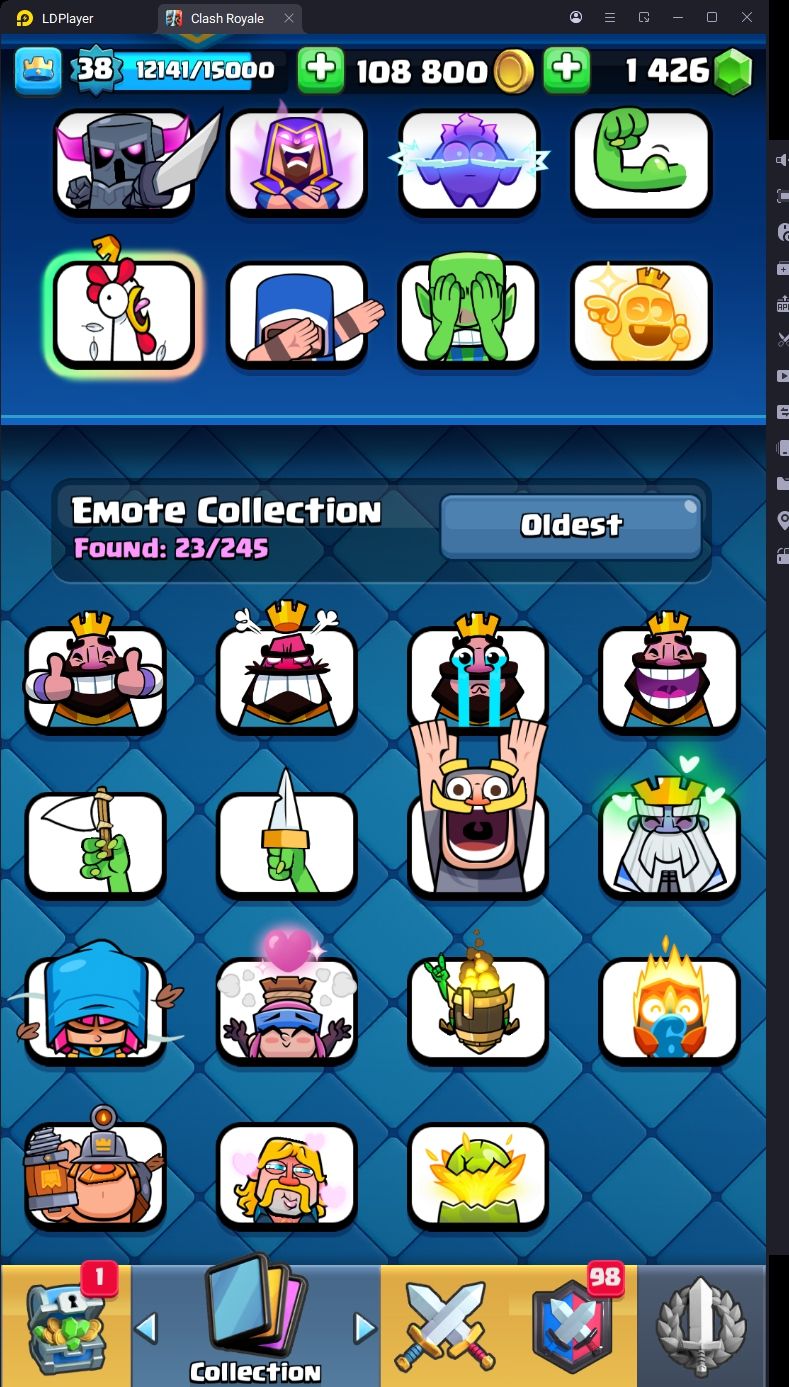Open the king thumbs-up emote
The width and height of the screenshot is (789, 1387).
pos(95,678)
